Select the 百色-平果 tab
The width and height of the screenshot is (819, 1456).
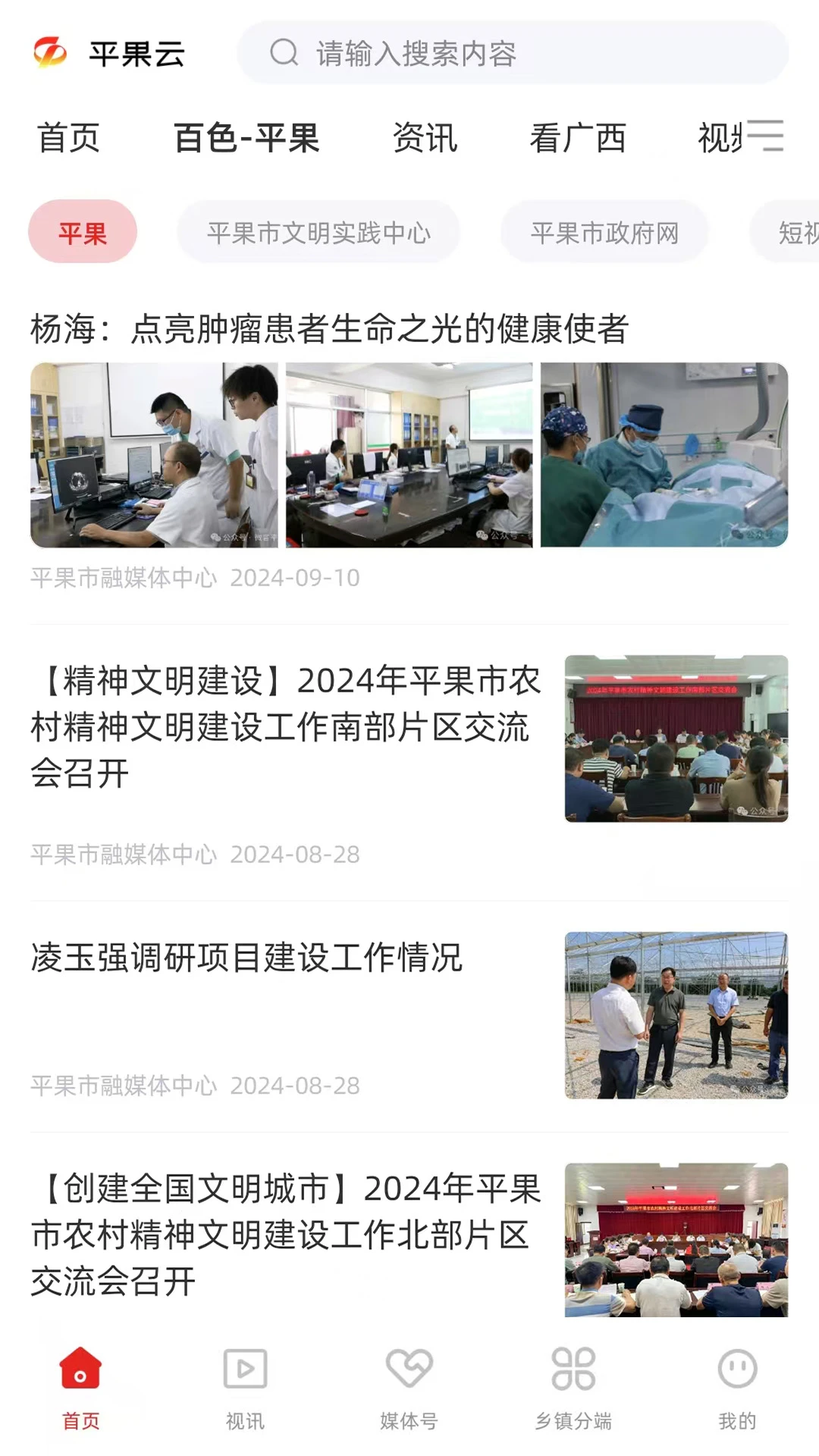[246, 138]
